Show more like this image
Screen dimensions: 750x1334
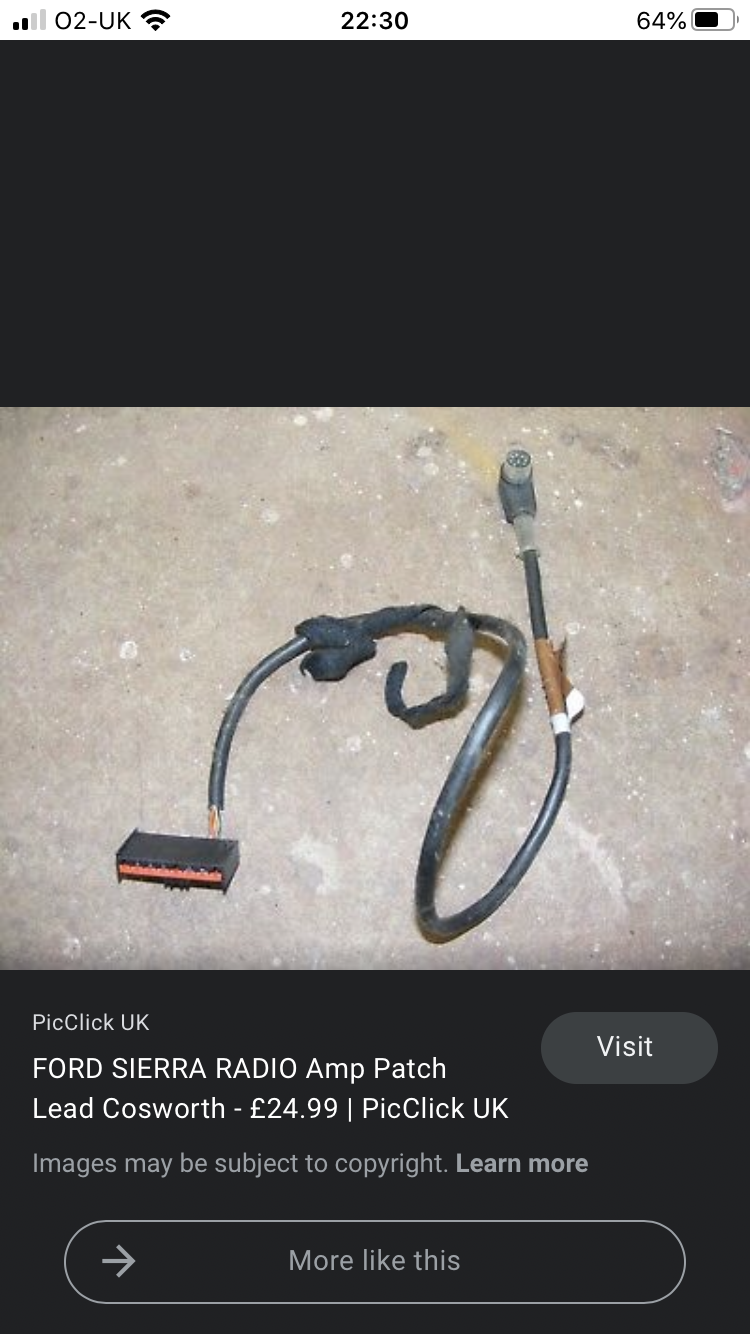tap(375, 1261)
